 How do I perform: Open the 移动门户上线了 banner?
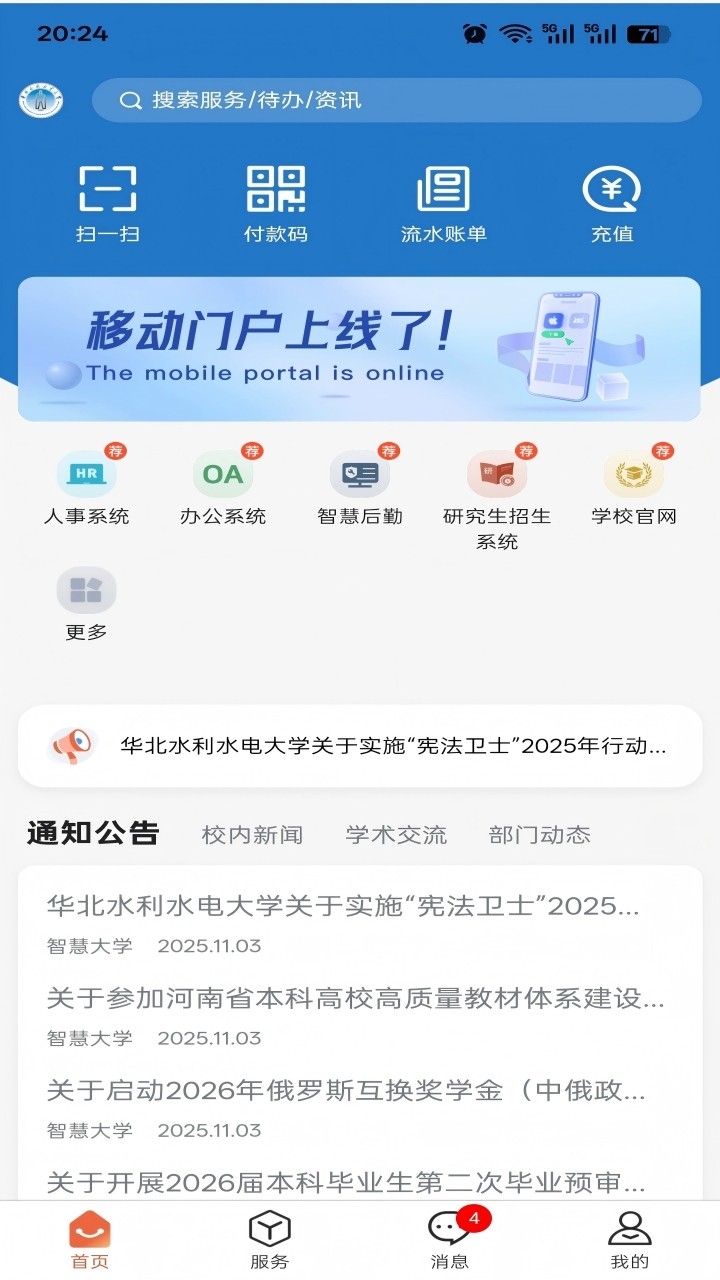coord(359,349)
